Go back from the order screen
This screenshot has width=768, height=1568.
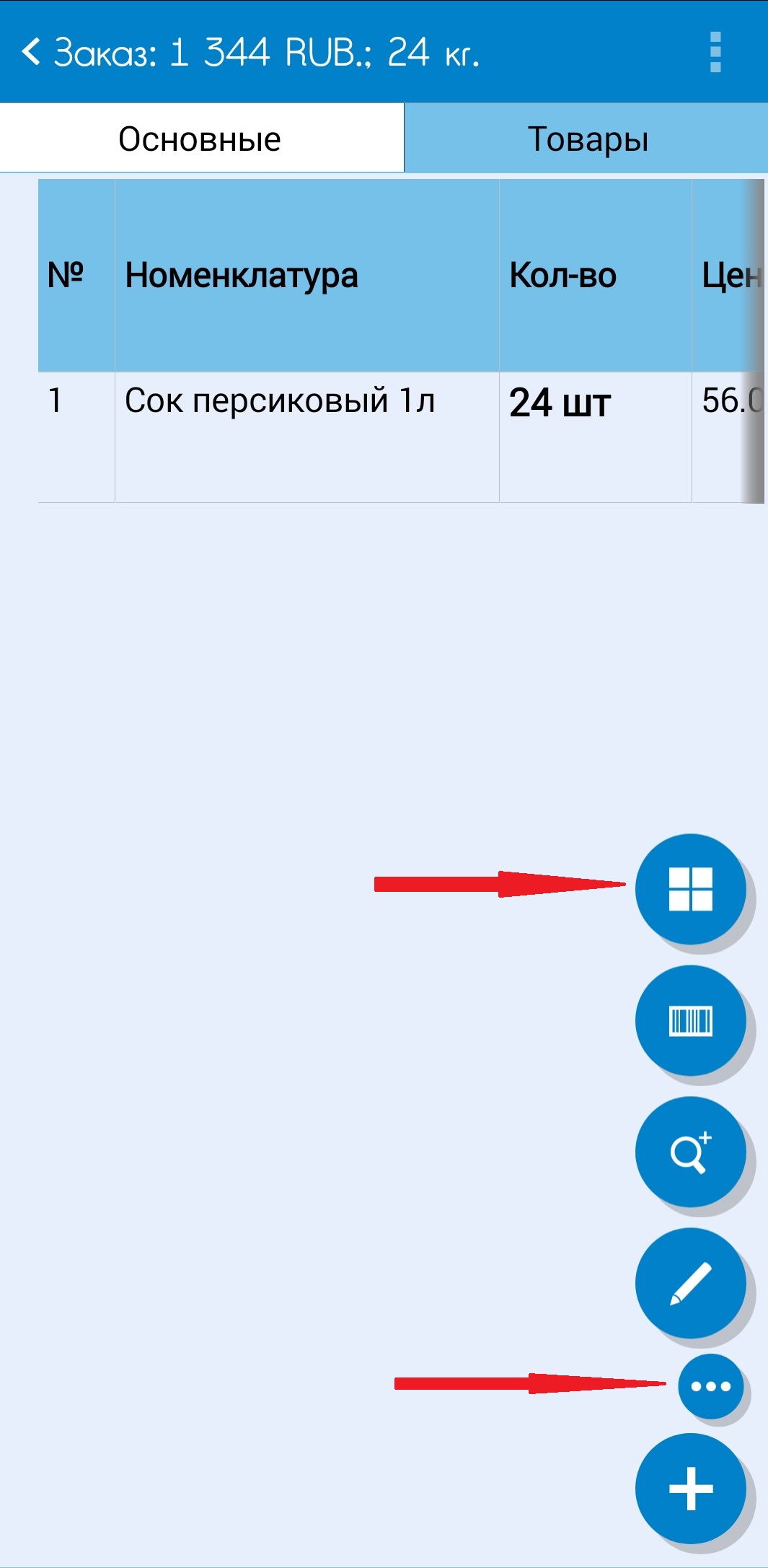point(30,52)
